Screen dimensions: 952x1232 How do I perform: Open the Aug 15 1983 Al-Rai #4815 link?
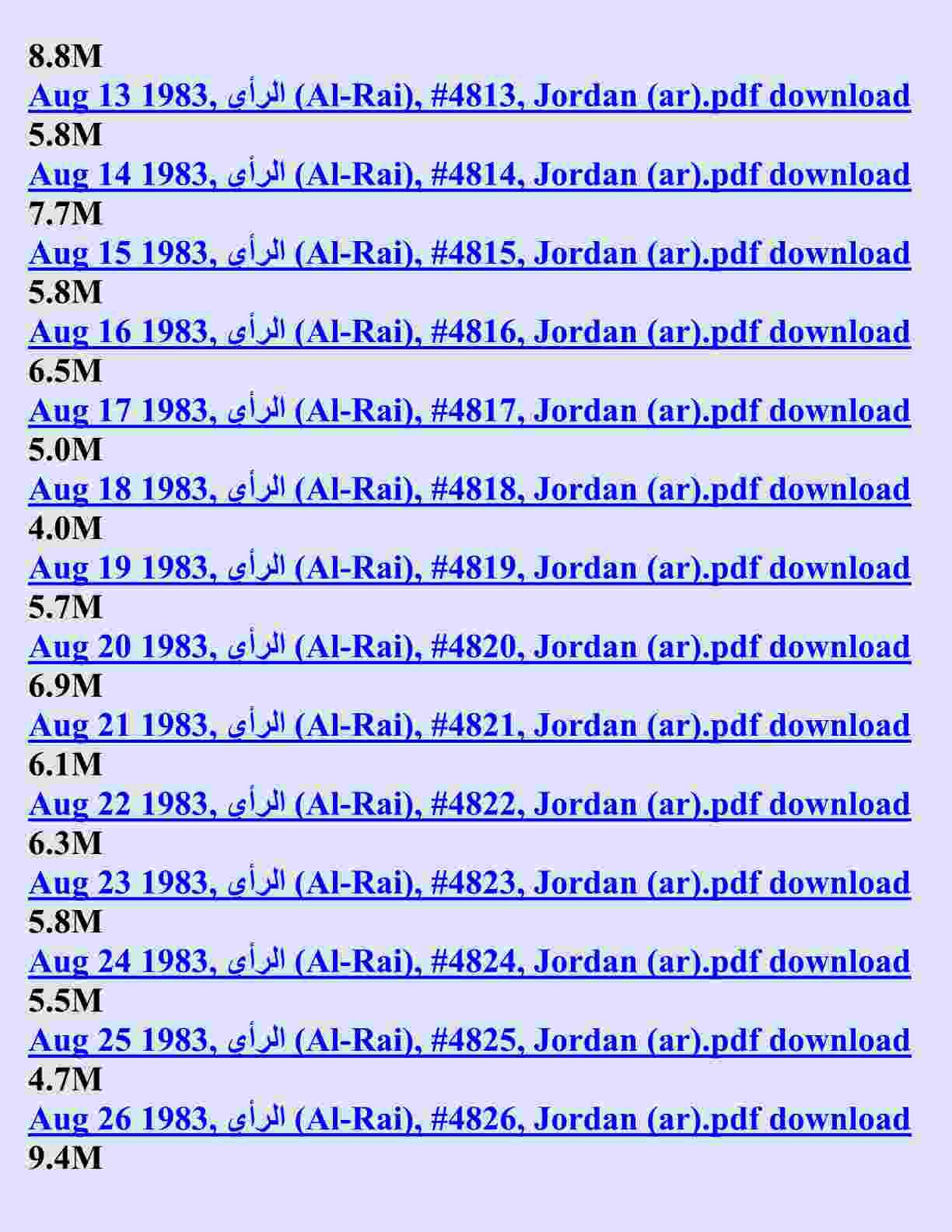pyautogui.click(x=469, y=253)
